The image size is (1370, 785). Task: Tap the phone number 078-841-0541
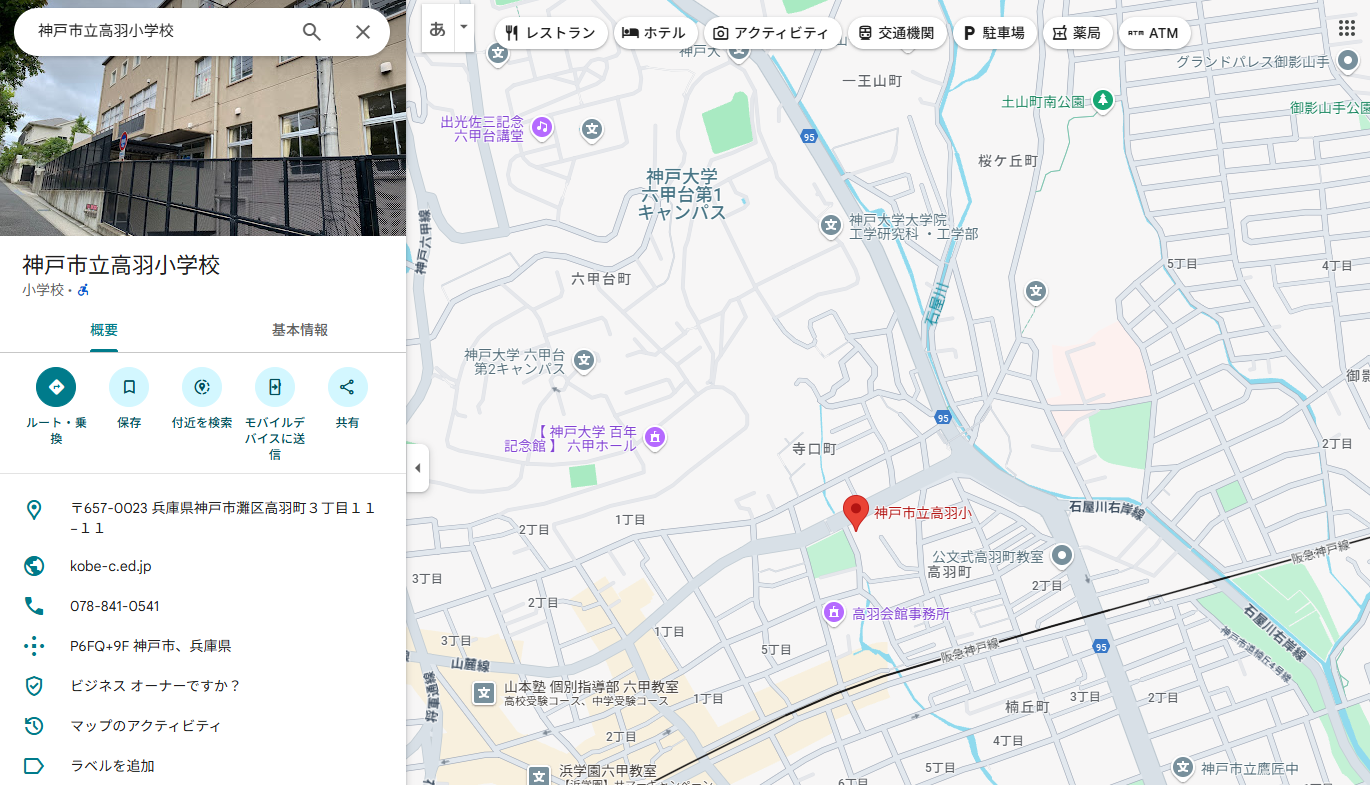[x=115, y=606]
